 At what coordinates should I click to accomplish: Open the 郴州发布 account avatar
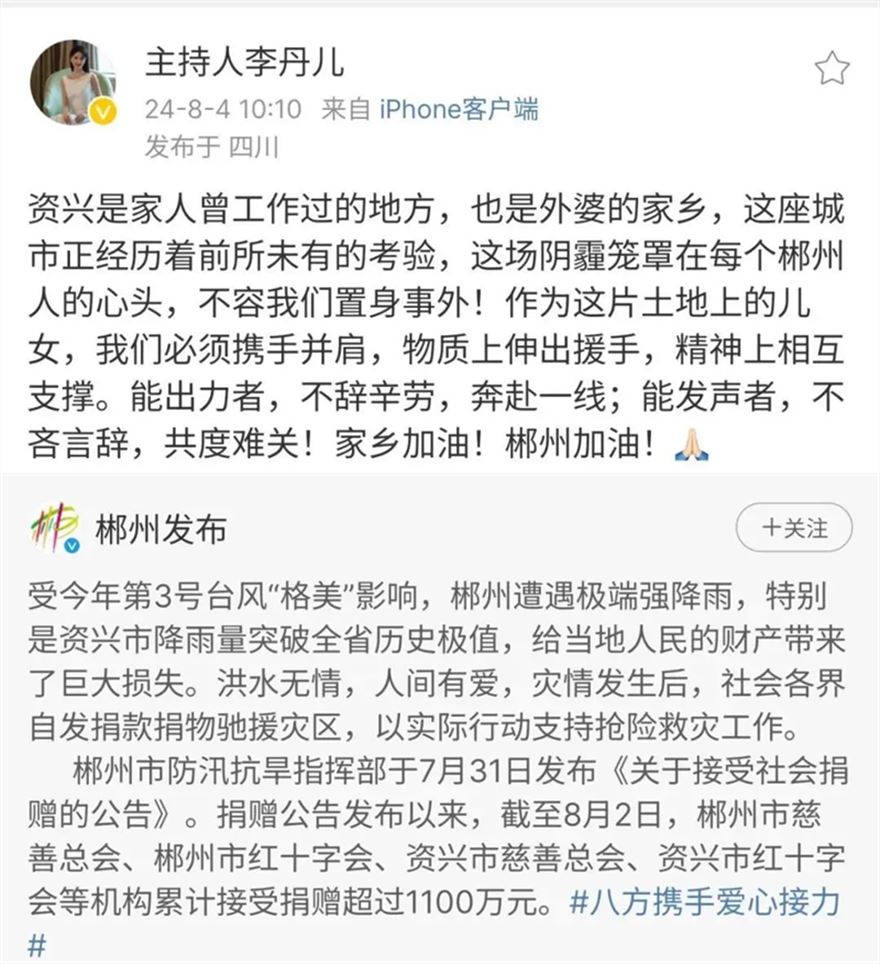coord(55,528)
